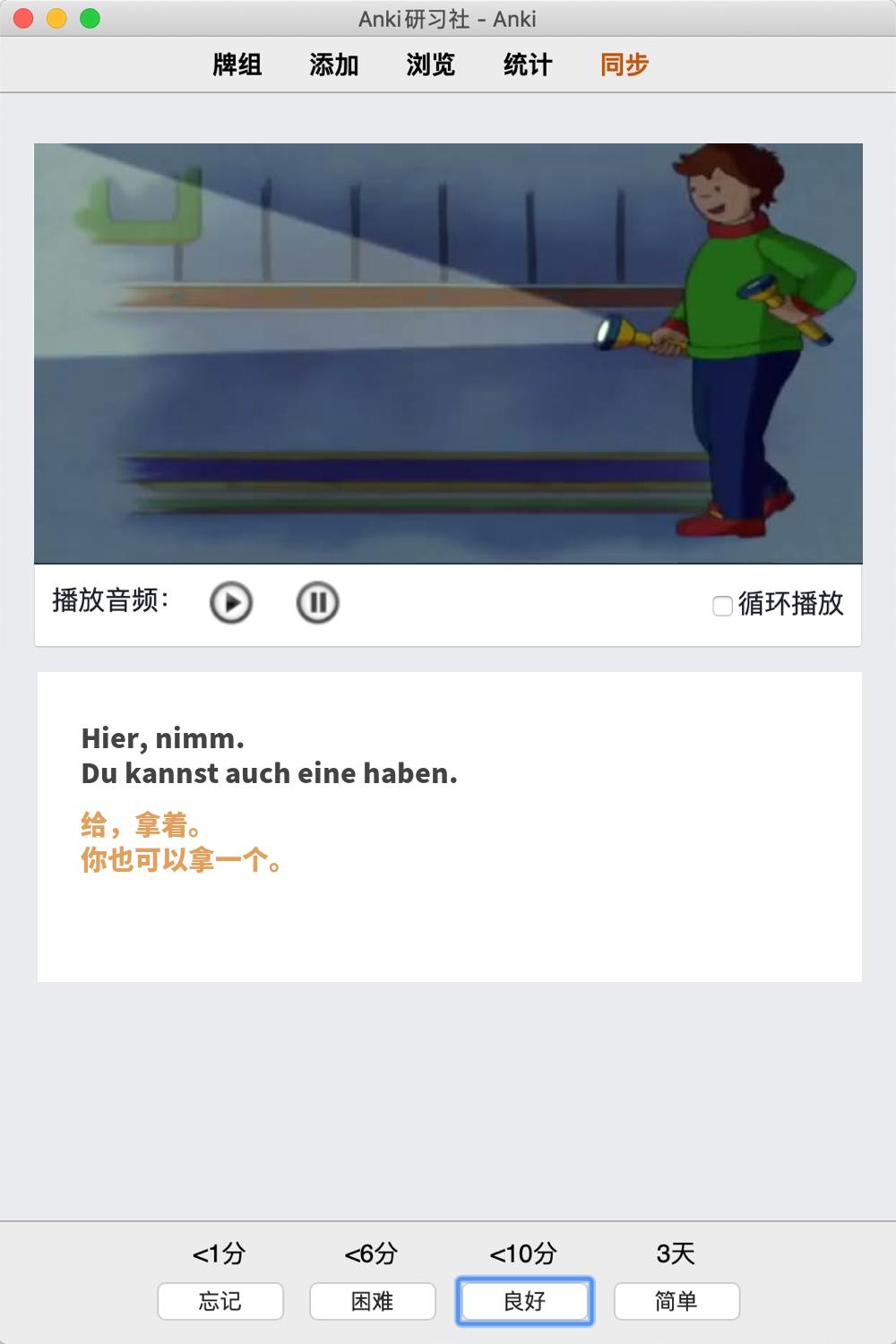
Task: Rate the card as 简单
Action: (676, 1301)
